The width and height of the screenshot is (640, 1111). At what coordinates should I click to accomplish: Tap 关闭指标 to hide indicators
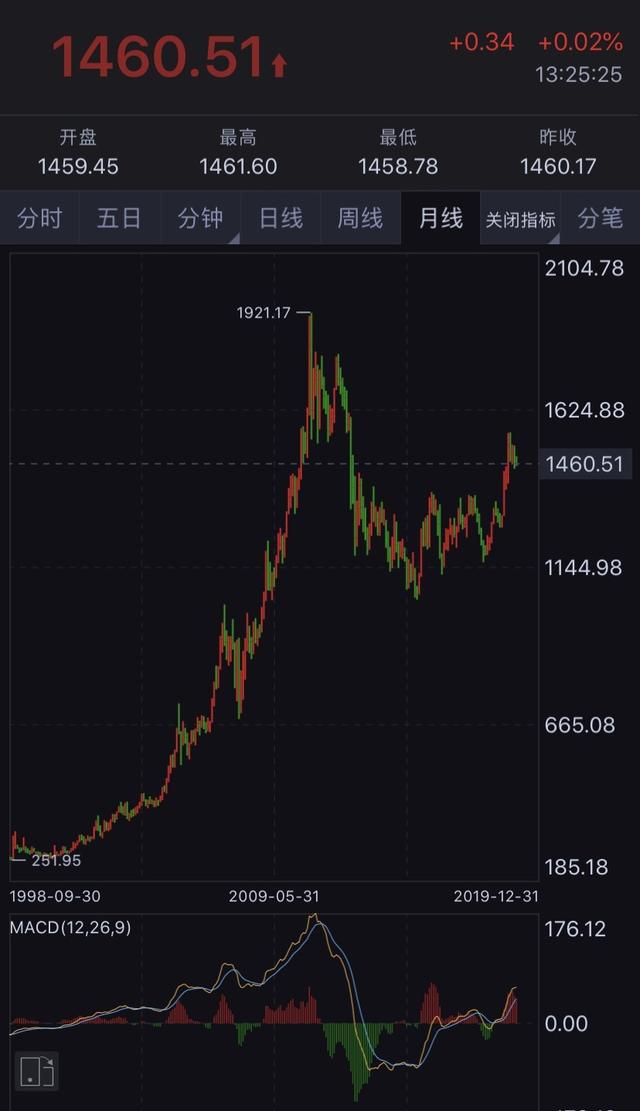pyautogui.click(x=520, y=219)
